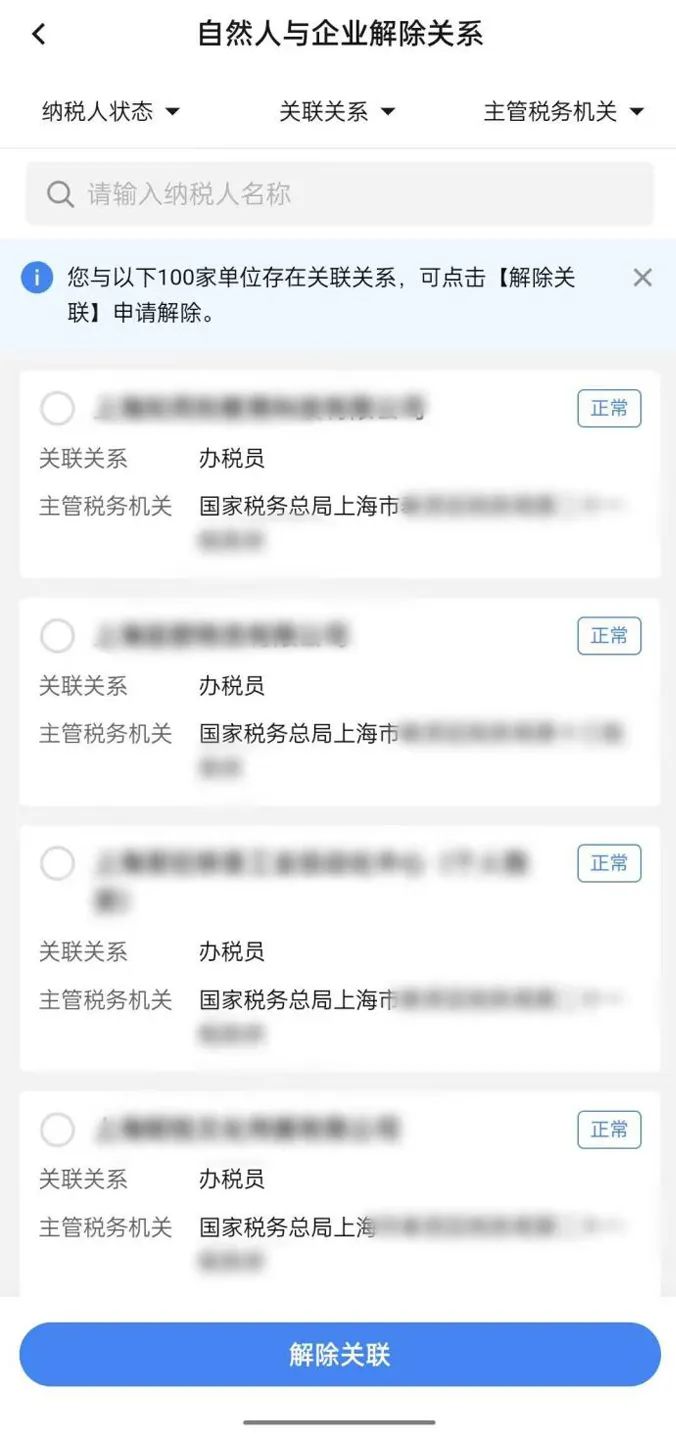Select the third company's radio button
Image resolution: width=676 pixels, height=1434 pixels.
pyautogui.click(x=57, y=863)
